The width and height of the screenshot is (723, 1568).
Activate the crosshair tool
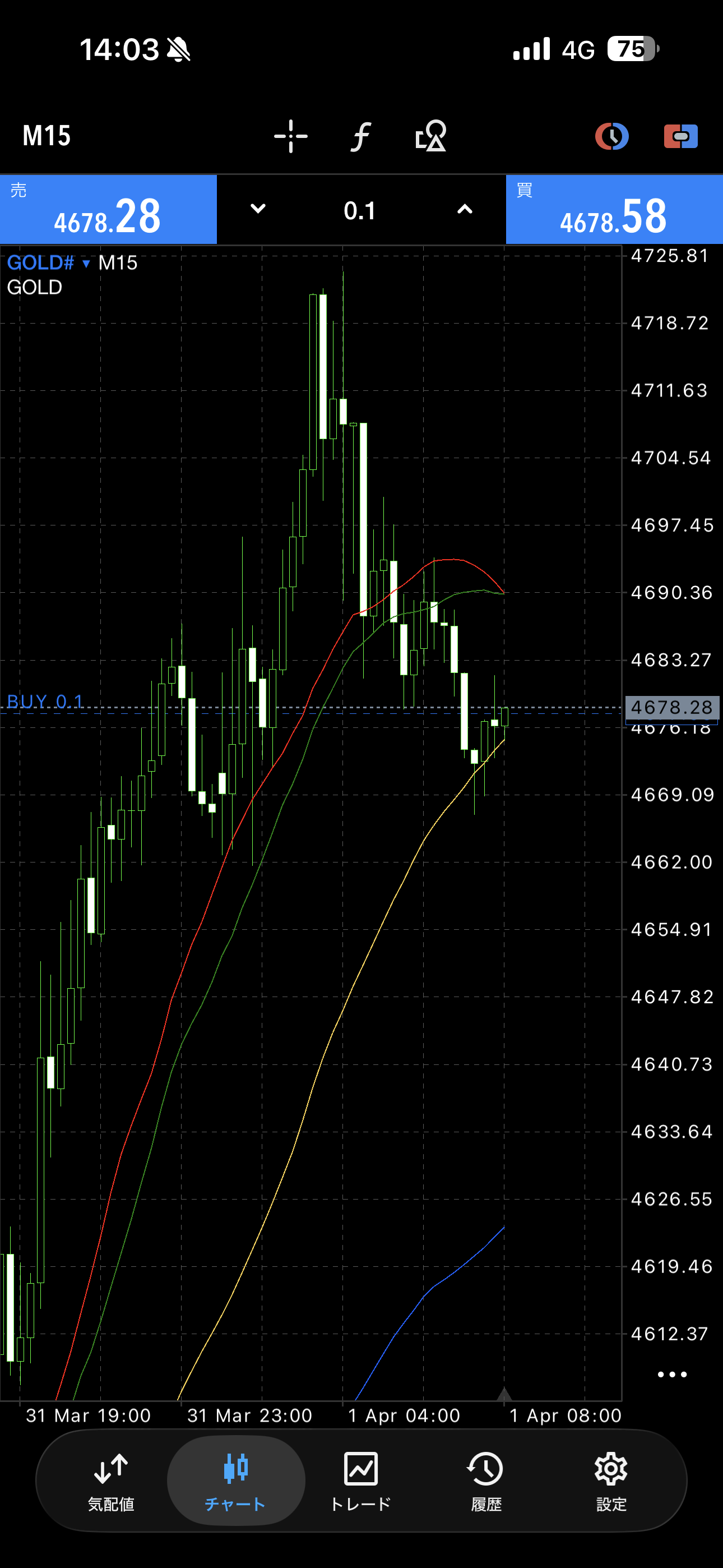click(290, 136)
